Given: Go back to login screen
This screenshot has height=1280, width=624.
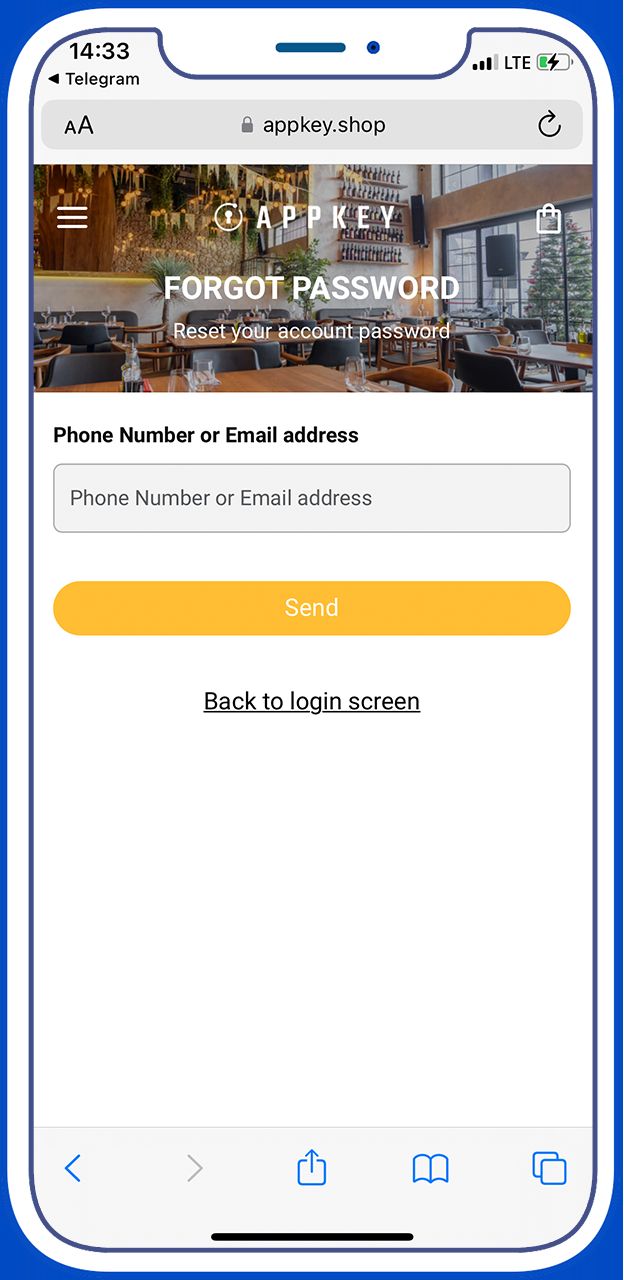Looking at the screenshot, I should click(x=312, y=702).
